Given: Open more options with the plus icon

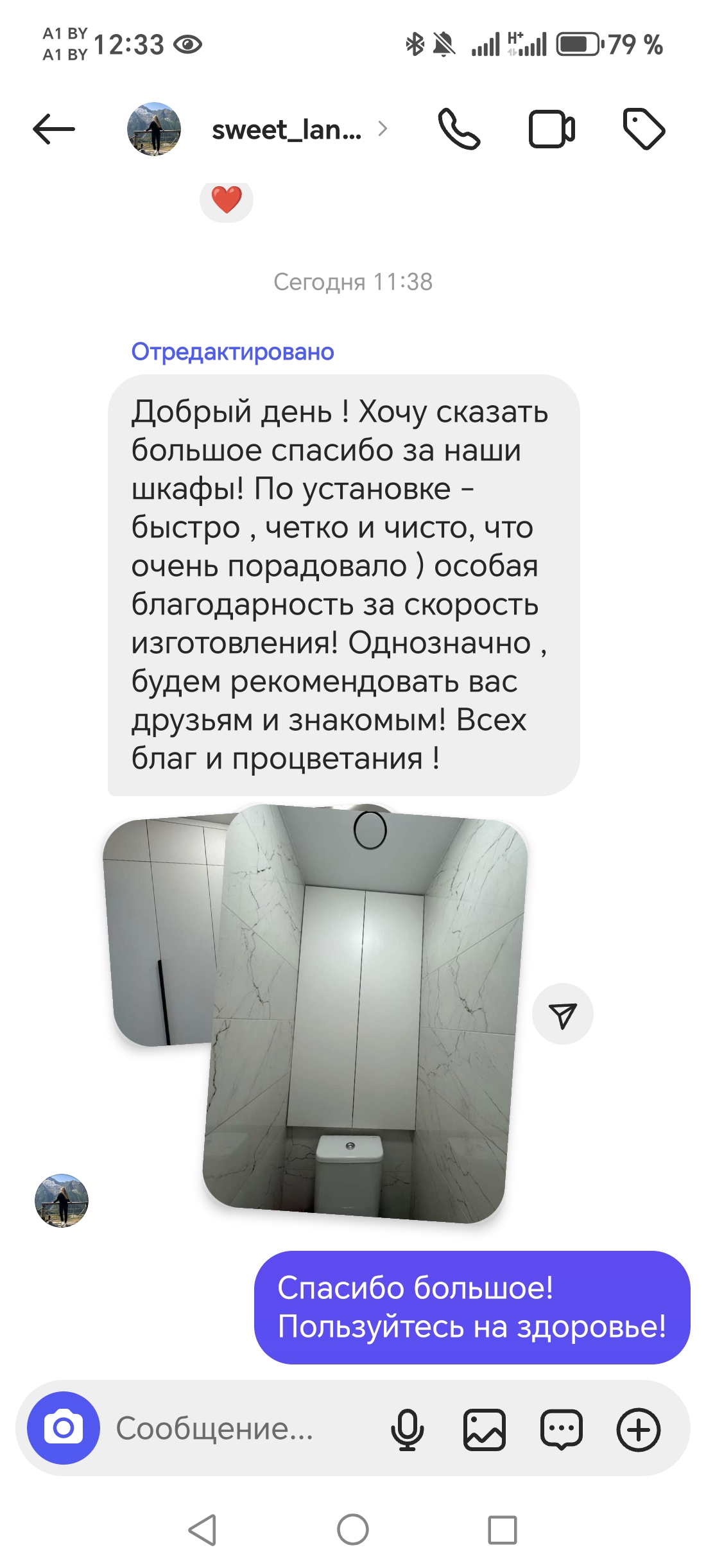Looking at the screenshot, I should coord(639,1429).
